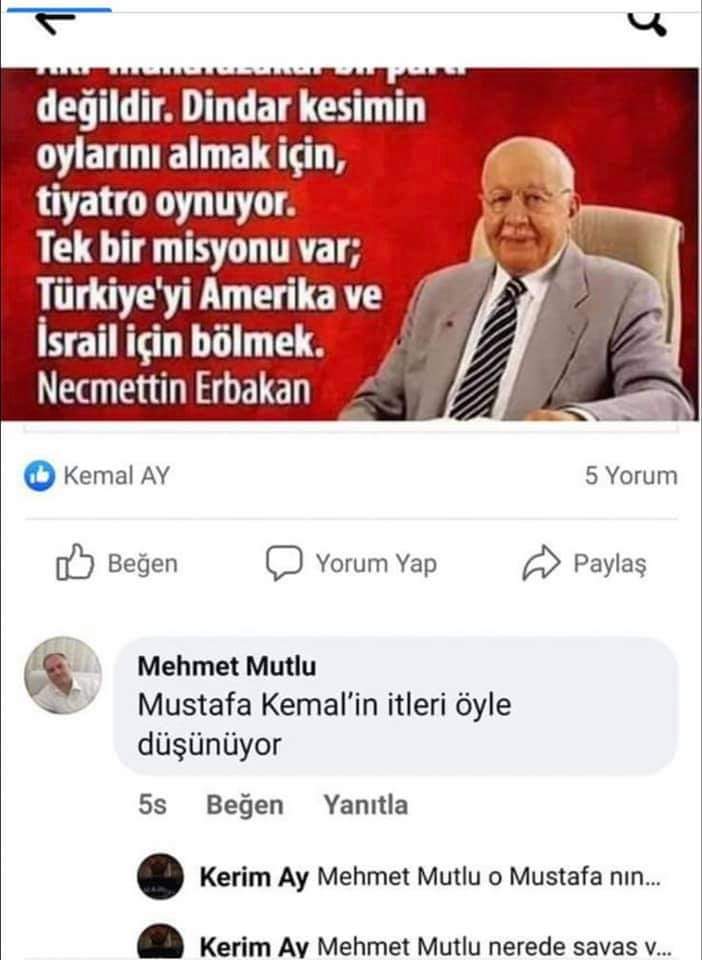The width and height of the screenshot is (702, 960).
Task: Open search from the top bar
Action: click(x=650, y=22)
